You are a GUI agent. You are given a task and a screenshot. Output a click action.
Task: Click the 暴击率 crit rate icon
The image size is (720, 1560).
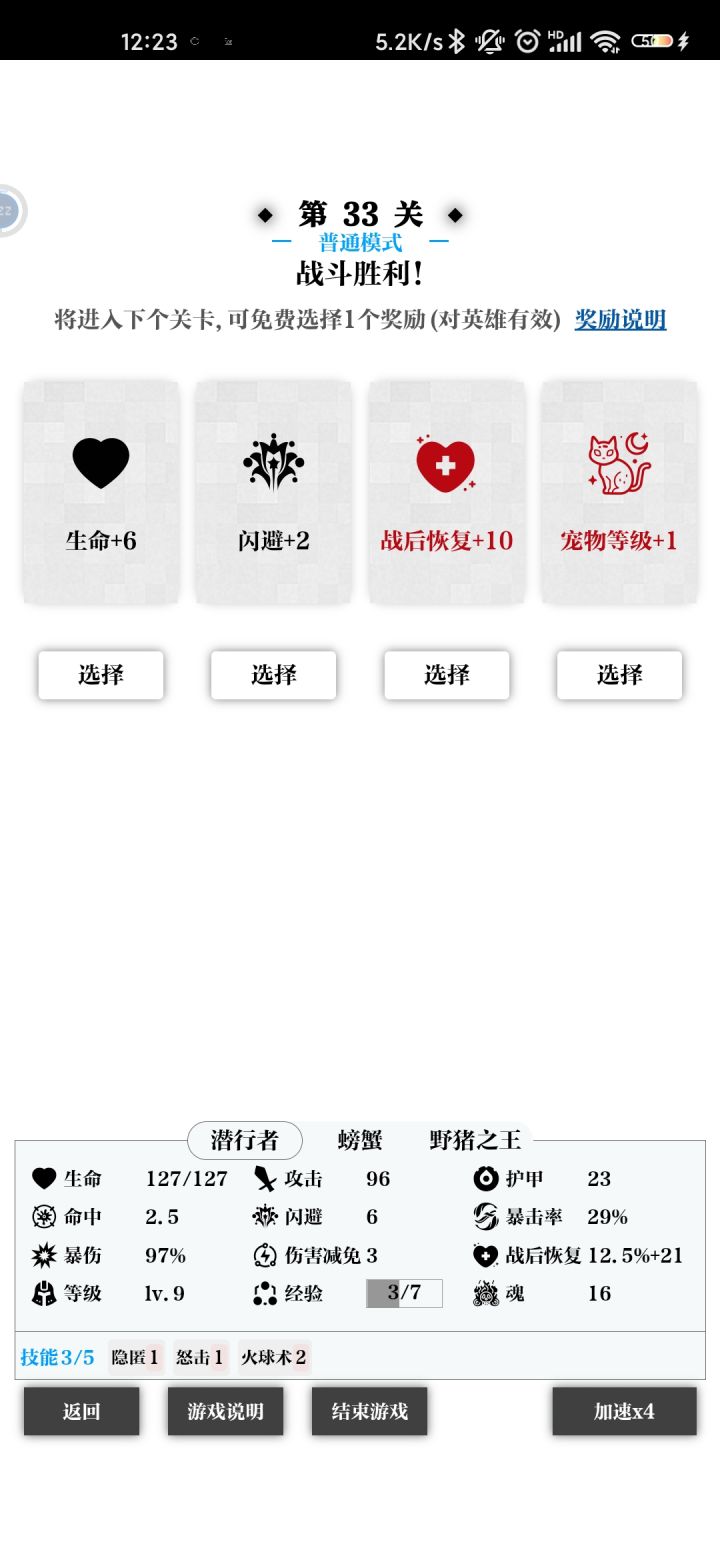483,1217
